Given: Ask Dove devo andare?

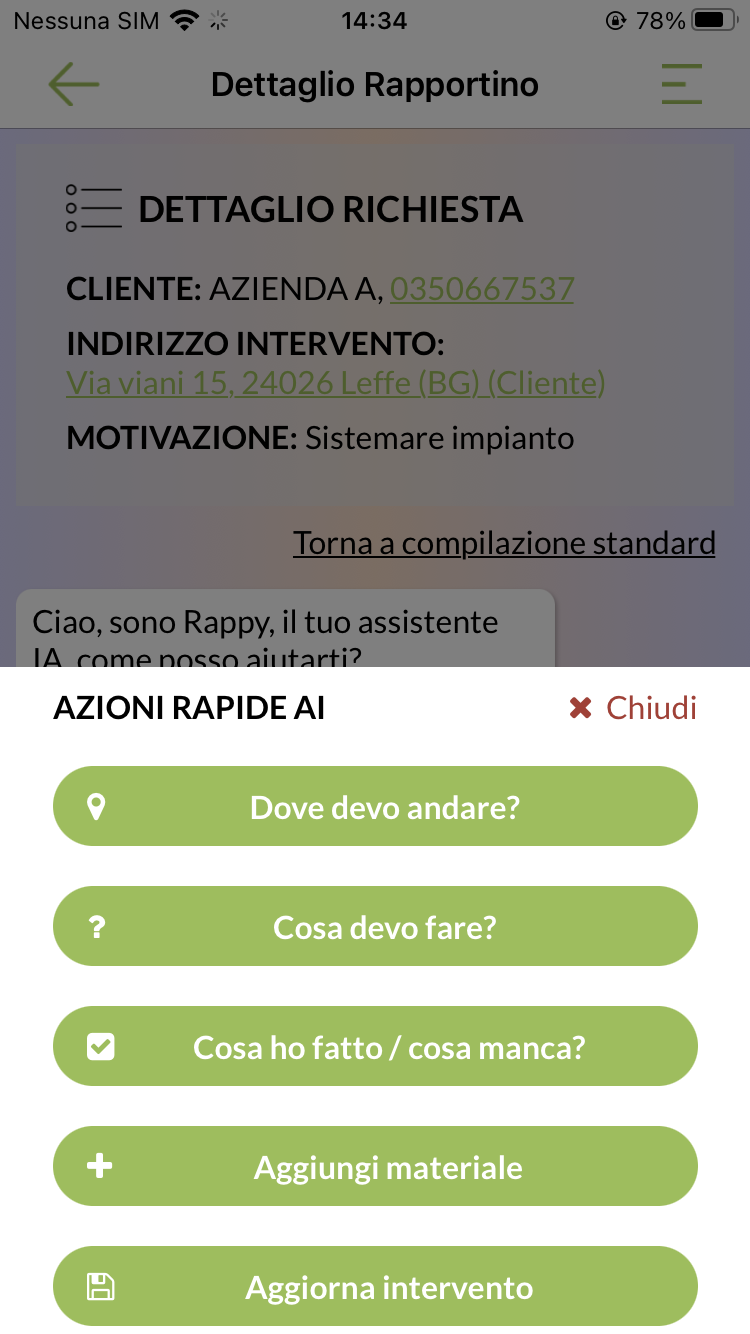Looking at the screenshot, I should [x=375, y=806].
